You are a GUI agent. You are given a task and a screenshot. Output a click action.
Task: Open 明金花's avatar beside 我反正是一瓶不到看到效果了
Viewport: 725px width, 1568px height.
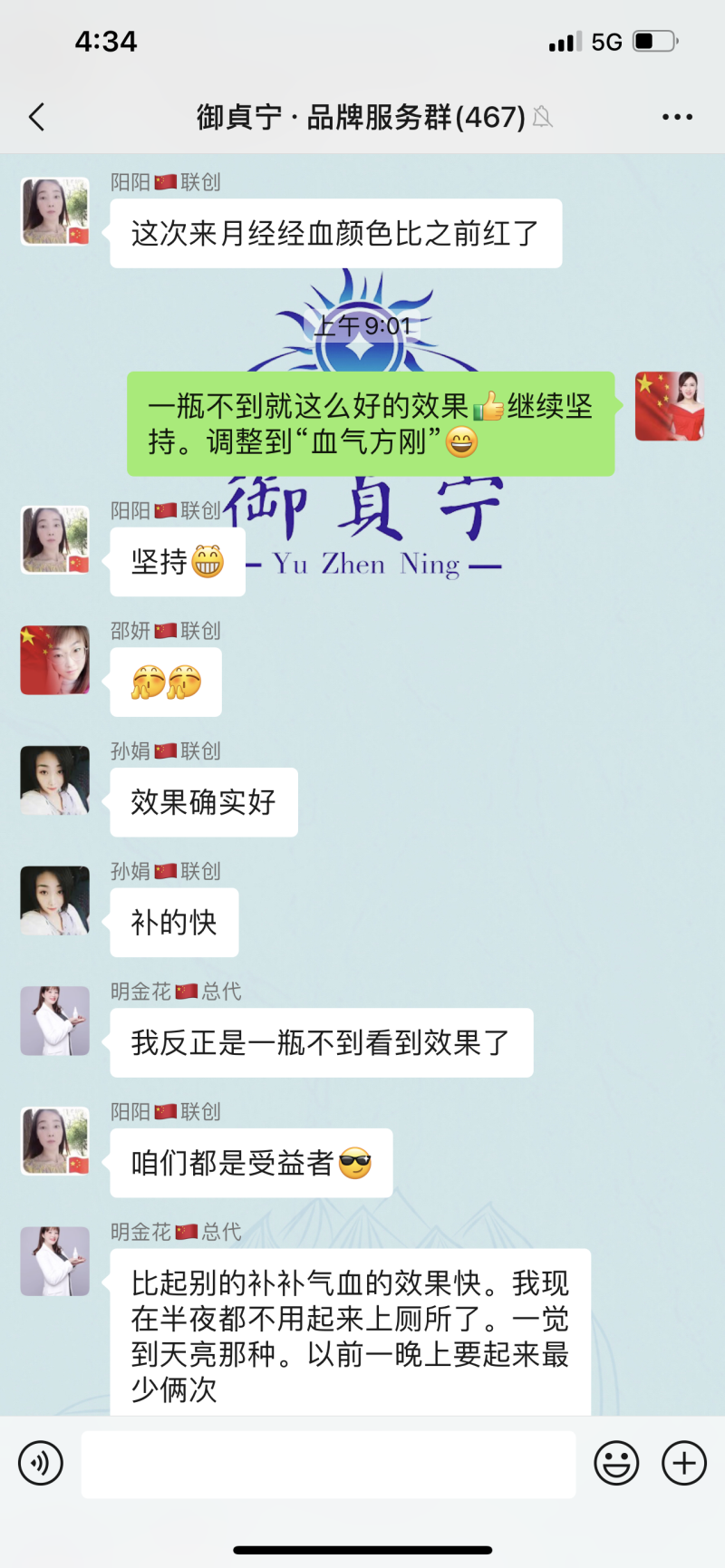[55, 1021]
